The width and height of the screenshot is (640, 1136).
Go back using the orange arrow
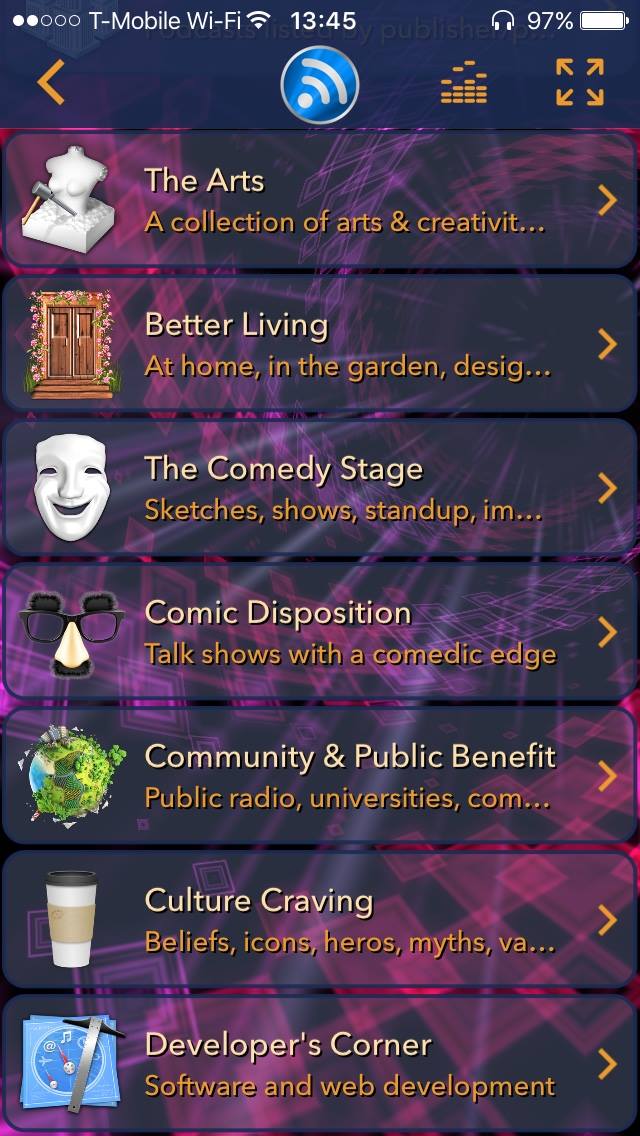click(x=50, y=83)
